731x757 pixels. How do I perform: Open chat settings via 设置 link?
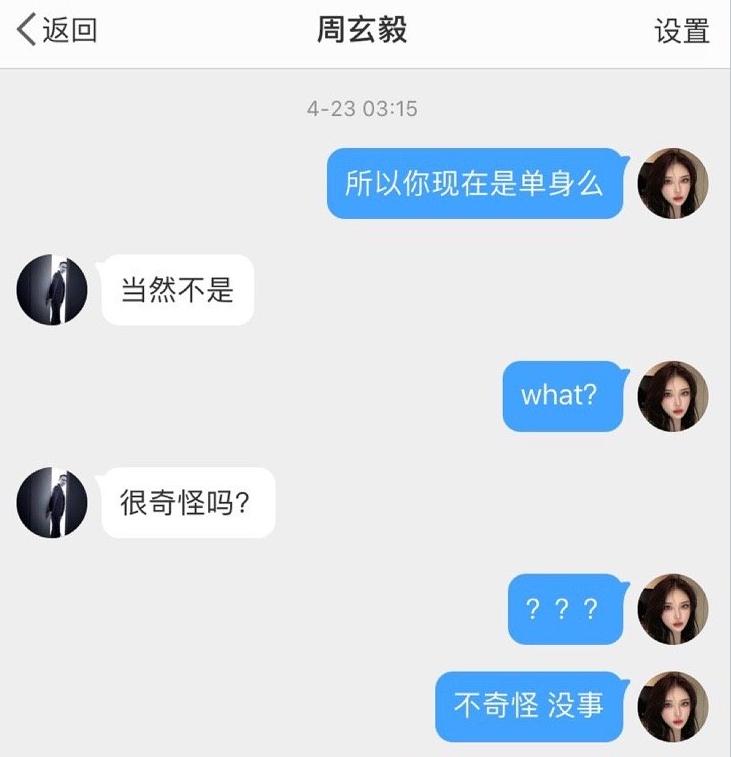pos(684,31)
